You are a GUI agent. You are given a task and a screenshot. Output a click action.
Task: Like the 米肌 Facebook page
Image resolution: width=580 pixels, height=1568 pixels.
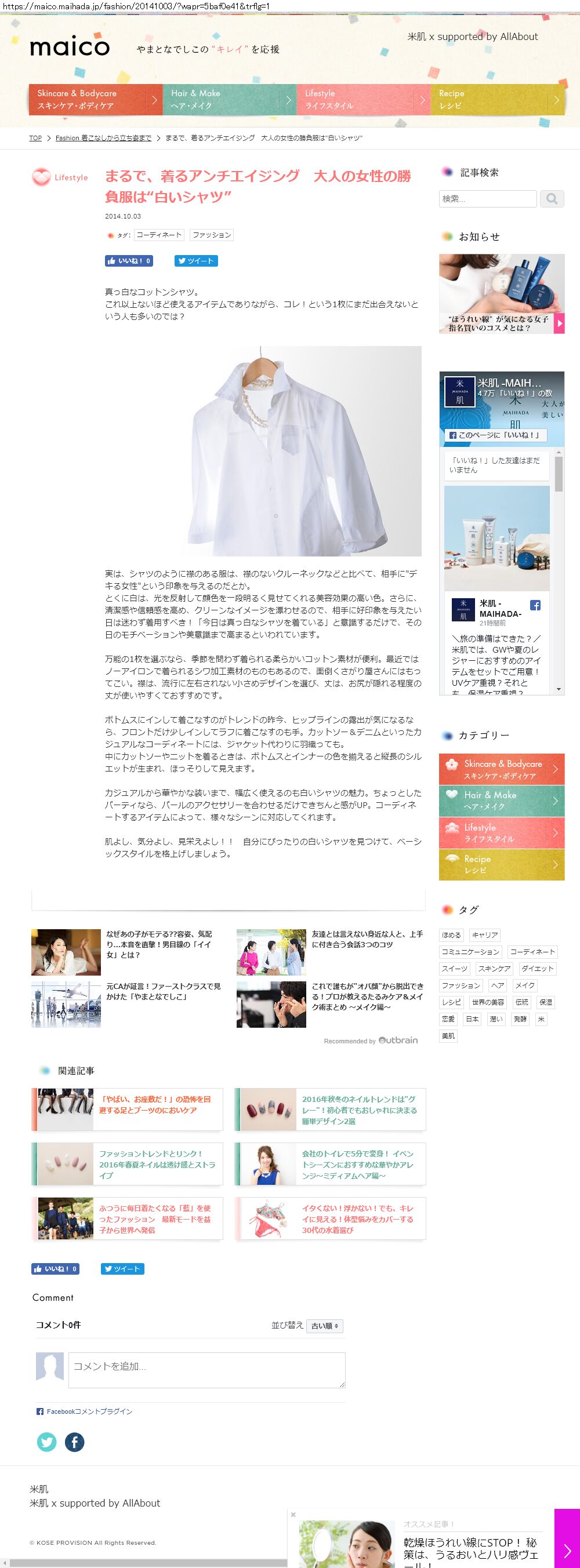[x=495, y=435]
